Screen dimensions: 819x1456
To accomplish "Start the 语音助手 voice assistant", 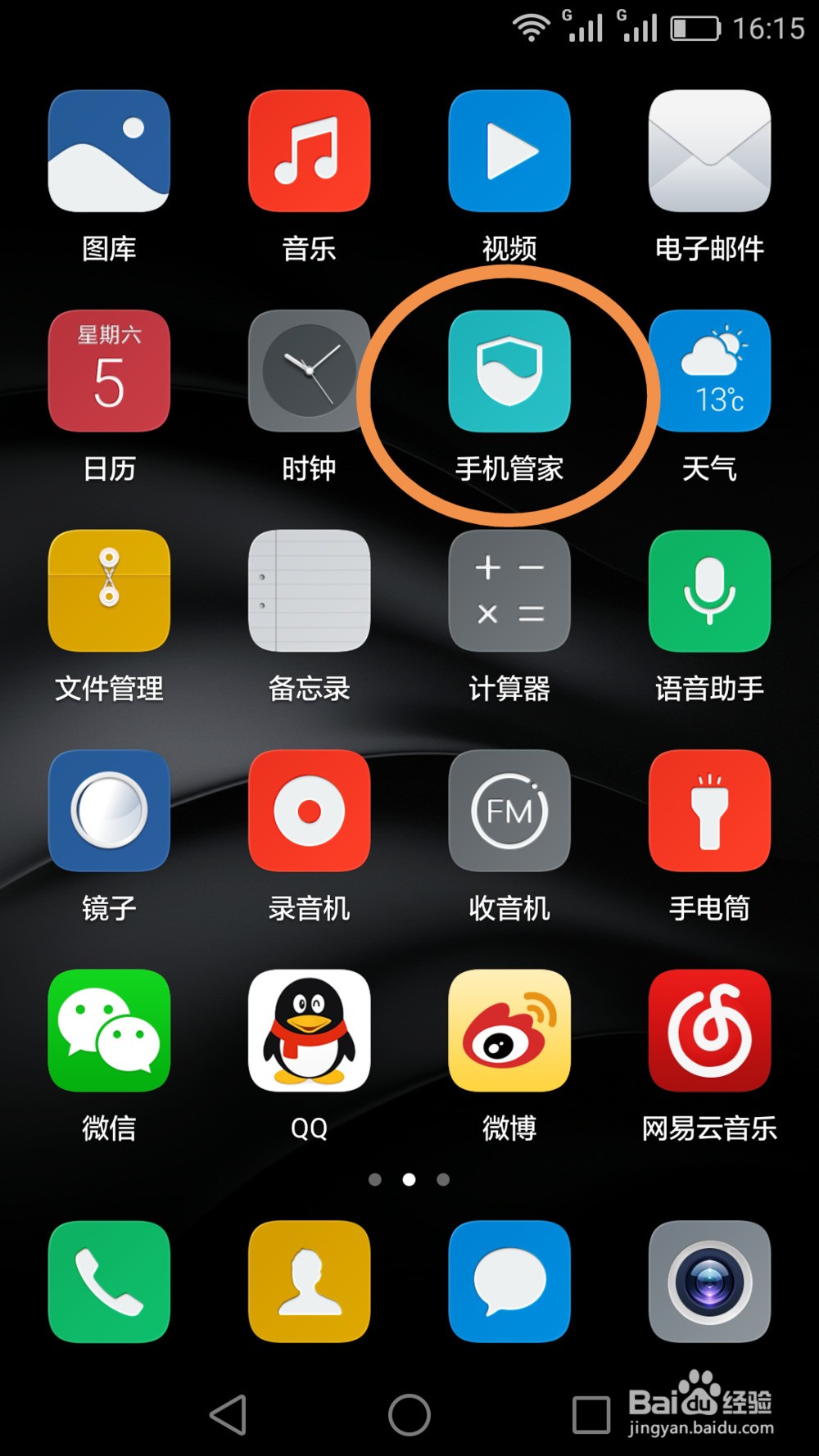I will click(x=709, y=590).
